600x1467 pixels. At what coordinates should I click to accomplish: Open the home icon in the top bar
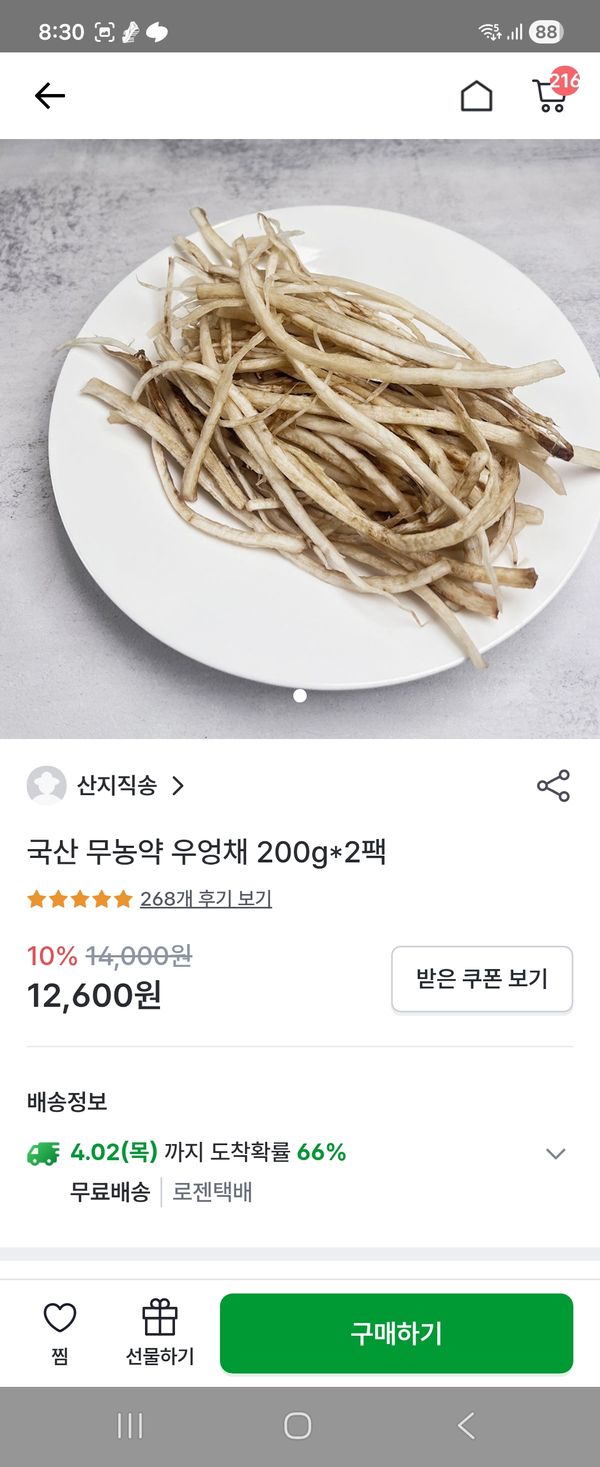click(476, 96)
